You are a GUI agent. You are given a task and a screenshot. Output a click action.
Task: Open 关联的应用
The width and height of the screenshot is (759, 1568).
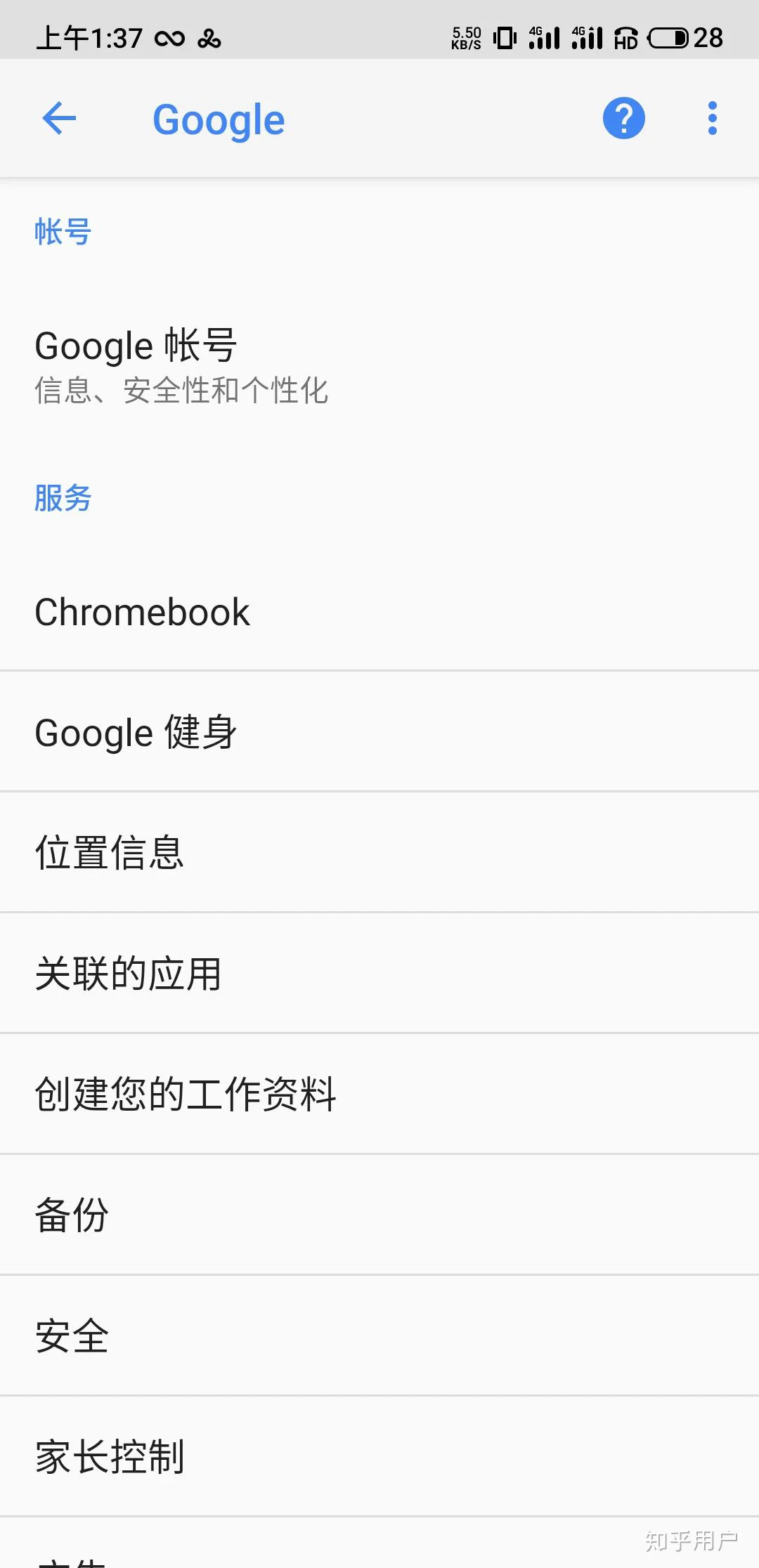(x=379, y=974)
